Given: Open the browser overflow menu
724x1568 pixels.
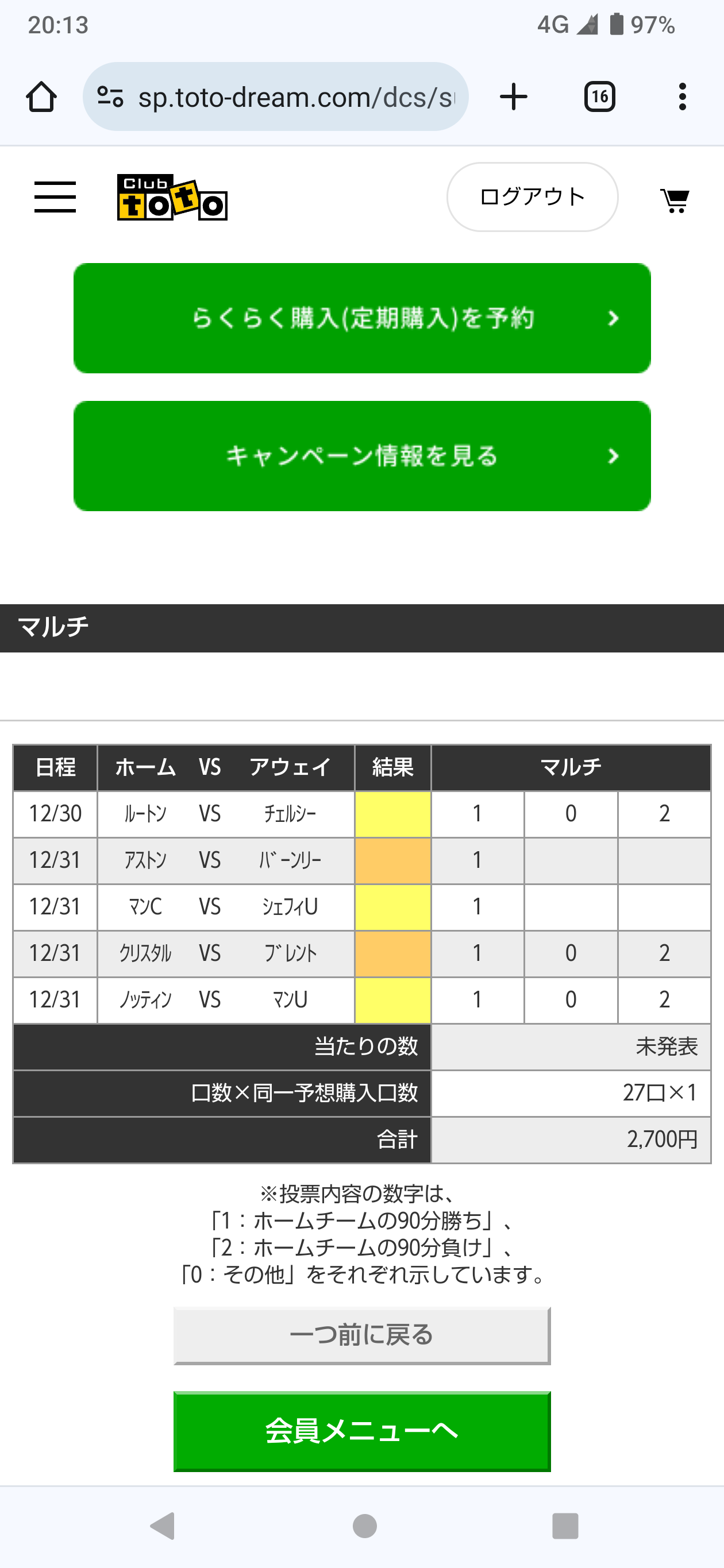Looking at the screenshot, I should [x=683, y=97].
